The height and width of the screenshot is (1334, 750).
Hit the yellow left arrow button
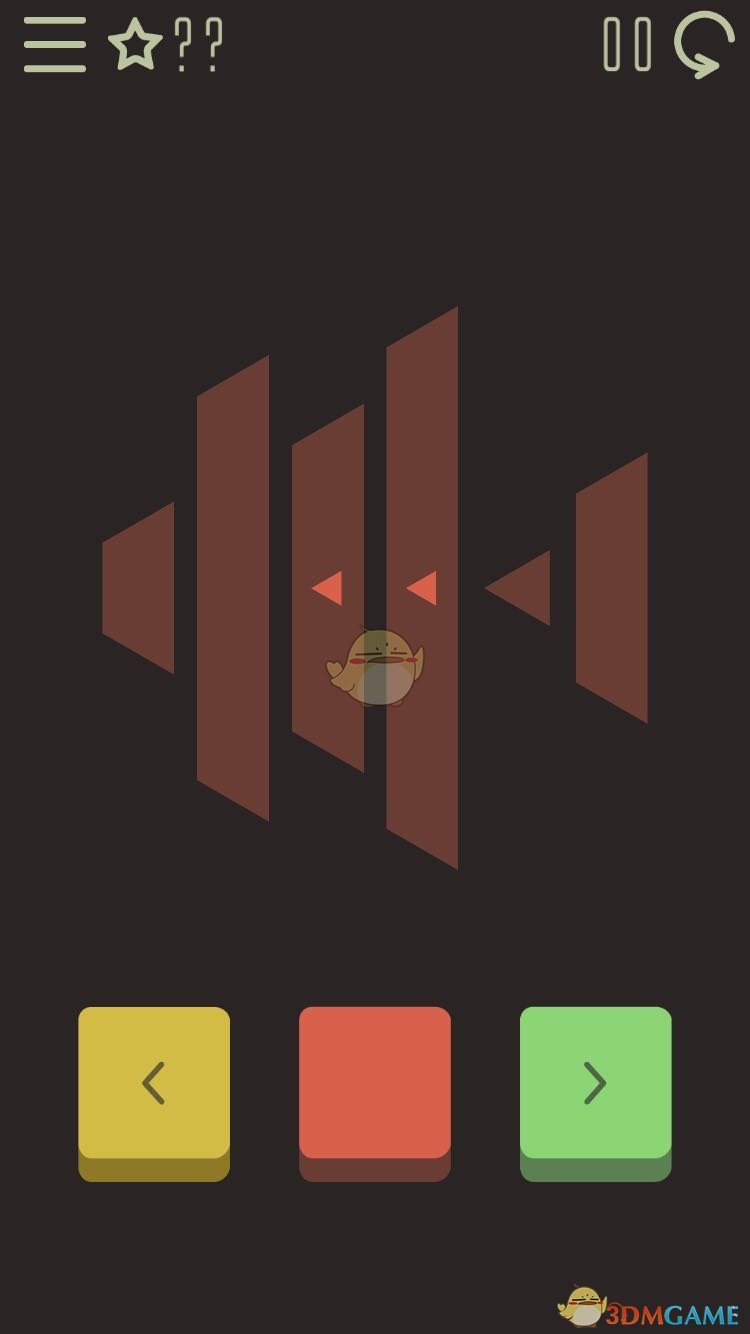point(154,1084)
